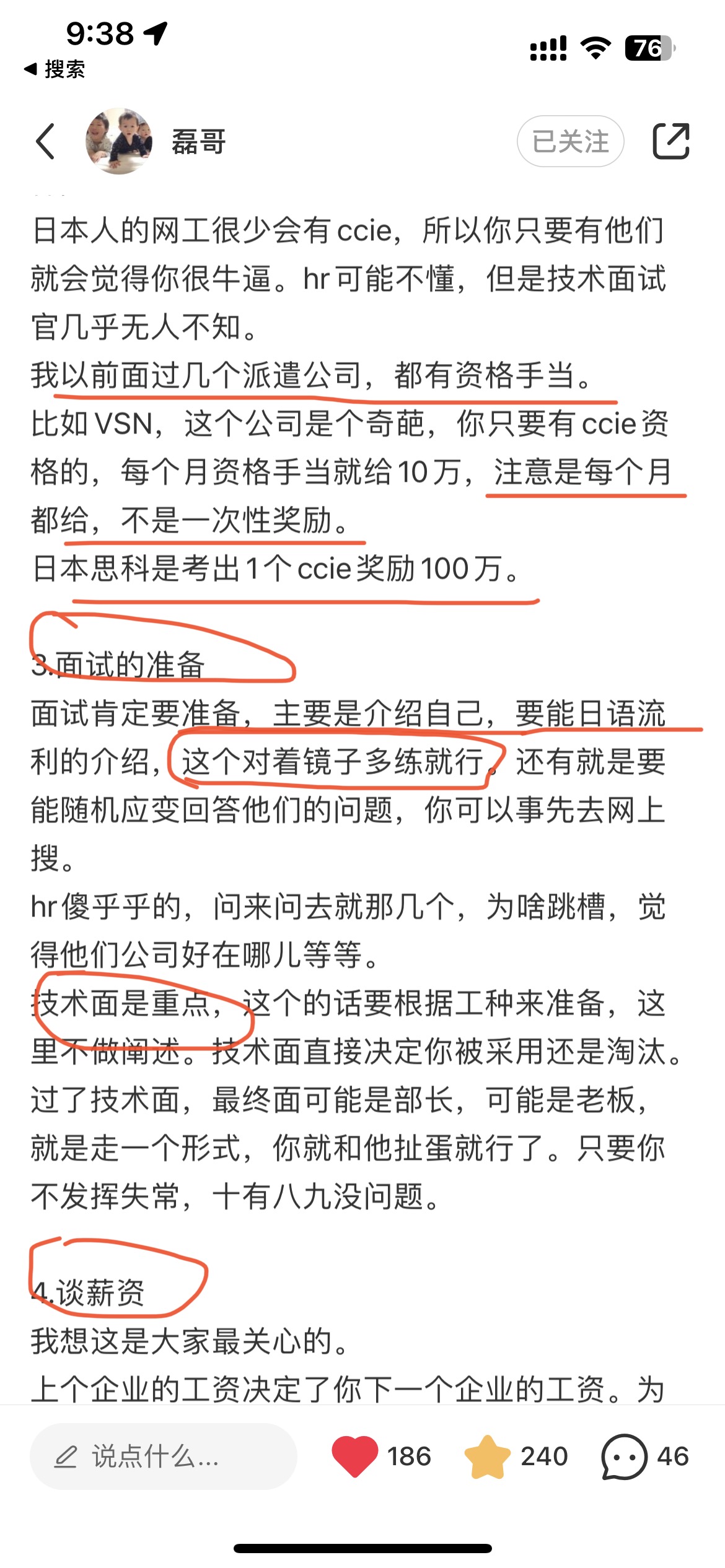Viewport: 725px width, 1568px height.
Task: Open the 说点什么 comment input
Action: pyautogui.click(x=163, y=1457)
